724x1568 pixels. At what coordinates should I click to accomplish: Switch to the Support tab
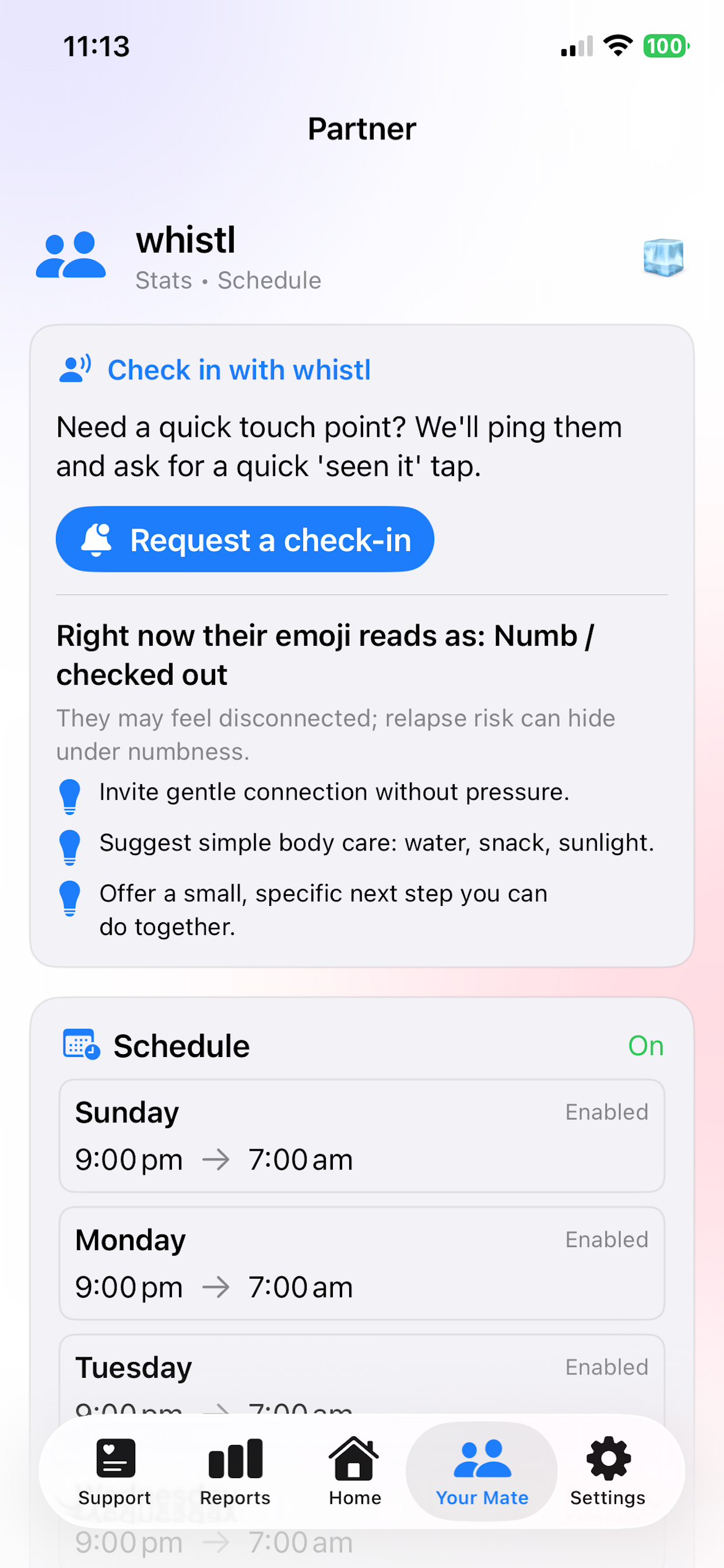114,1471
